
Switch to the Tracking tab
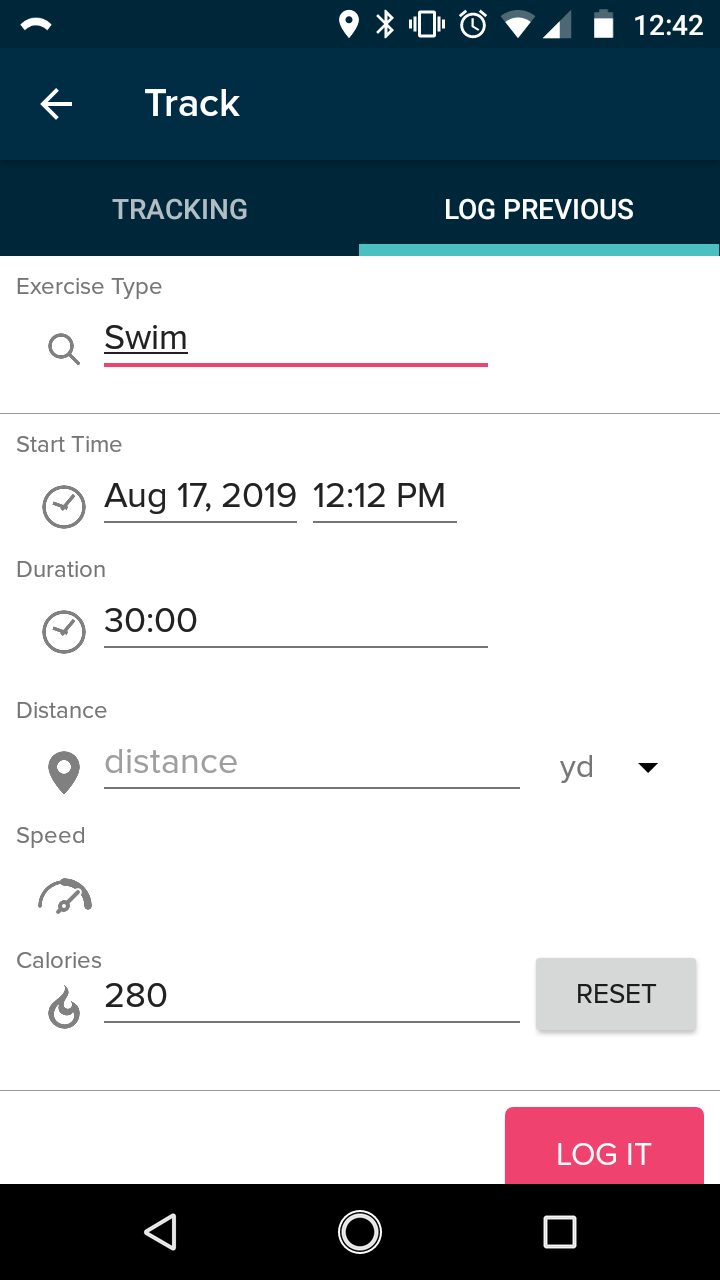pos(180,209)
